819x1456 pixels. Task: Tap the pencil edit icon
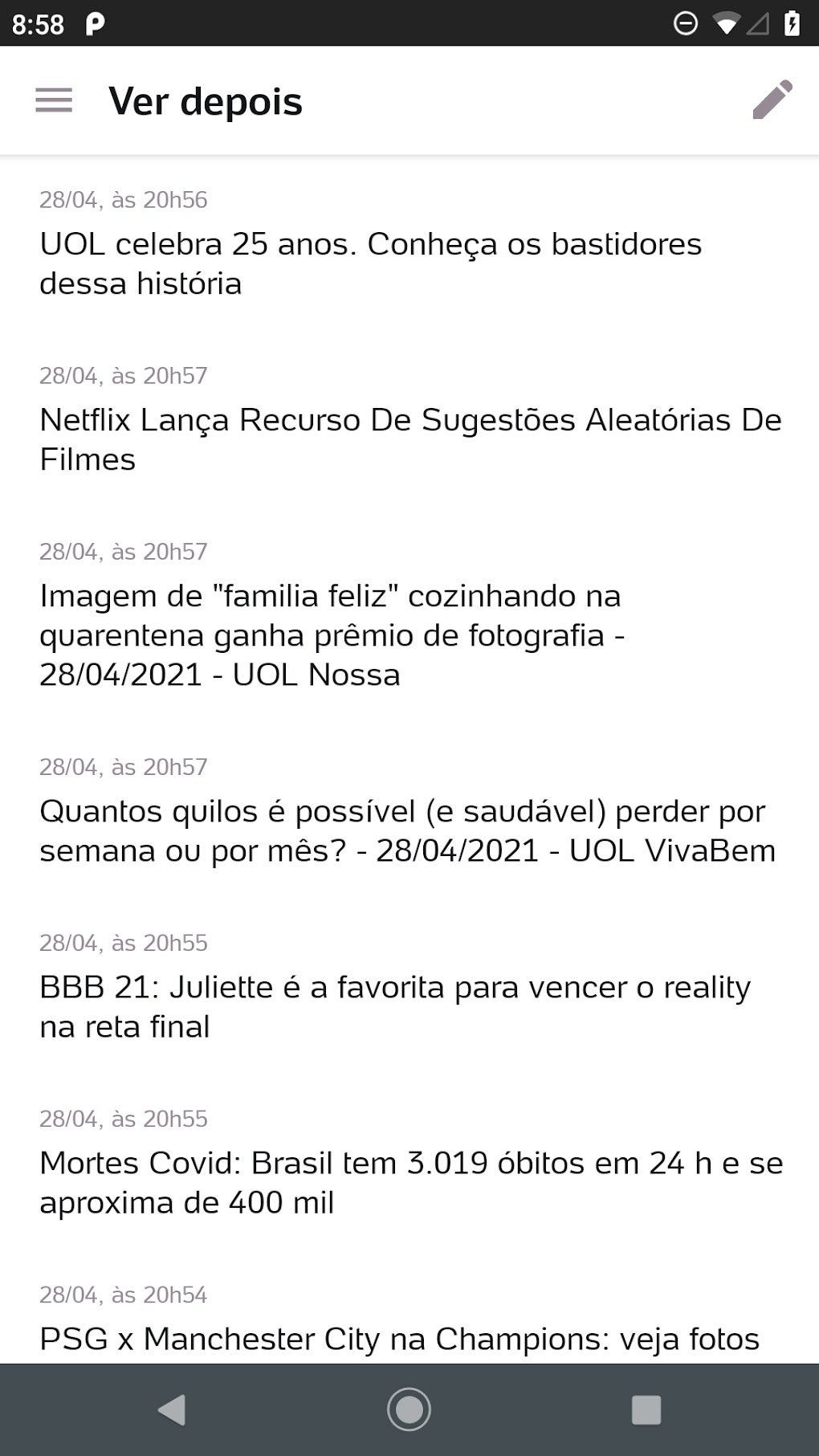772,100
